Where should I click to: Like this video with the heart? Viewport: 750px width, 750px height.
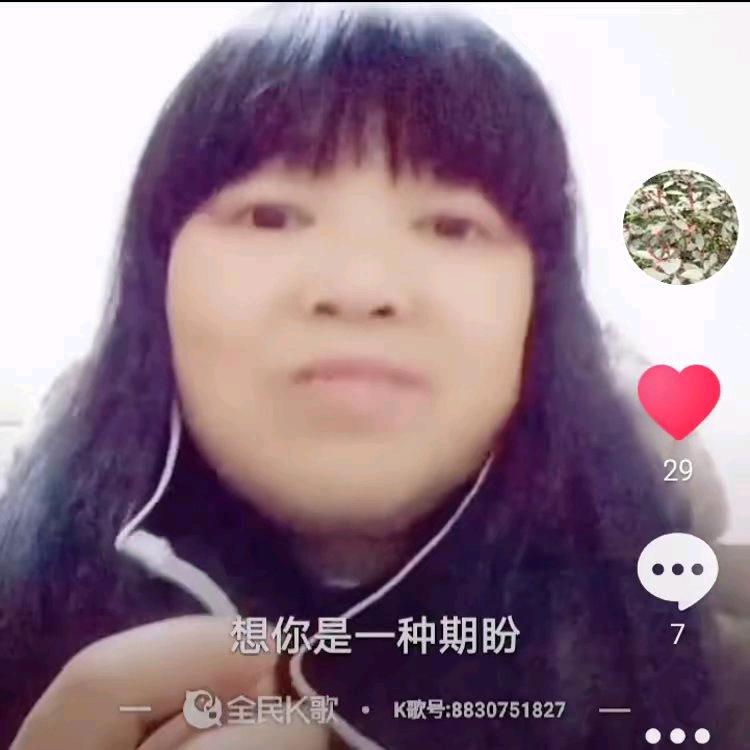pos(679,400)
